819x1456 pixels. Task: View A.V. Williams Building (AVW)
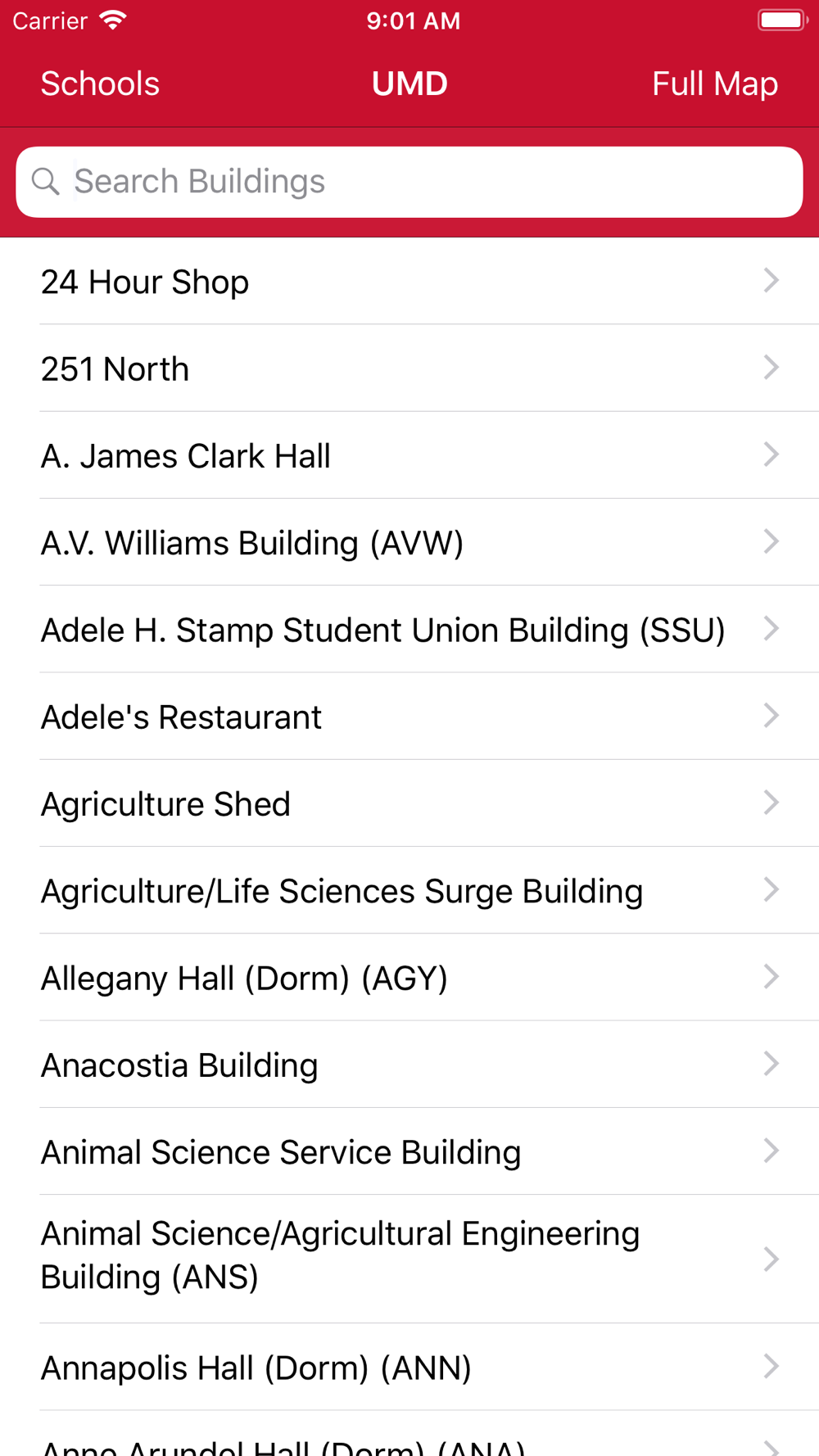pyautogui.click(x=409, y=542)
